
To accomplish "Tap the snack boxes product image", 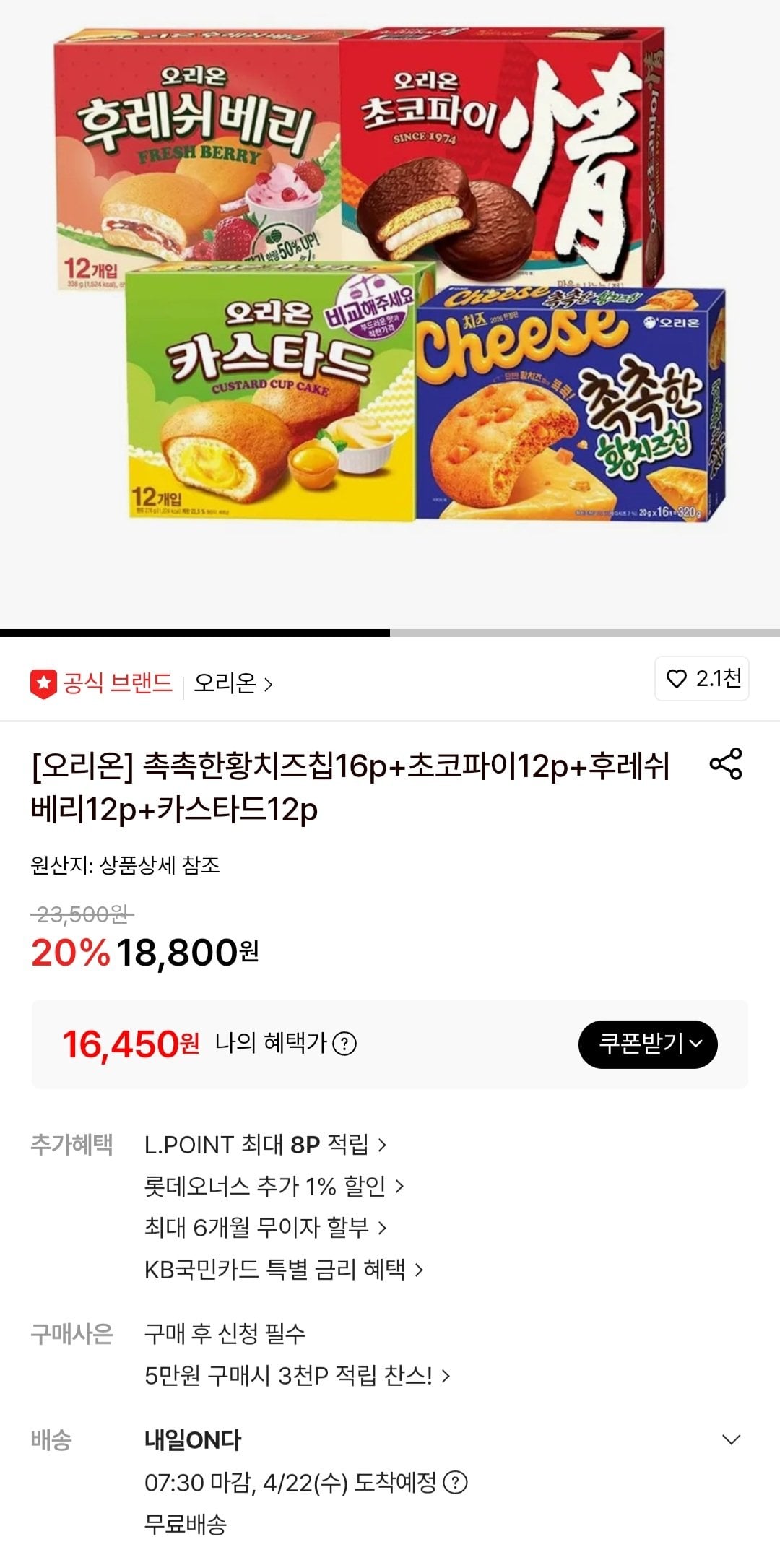I will click(390, 289).
